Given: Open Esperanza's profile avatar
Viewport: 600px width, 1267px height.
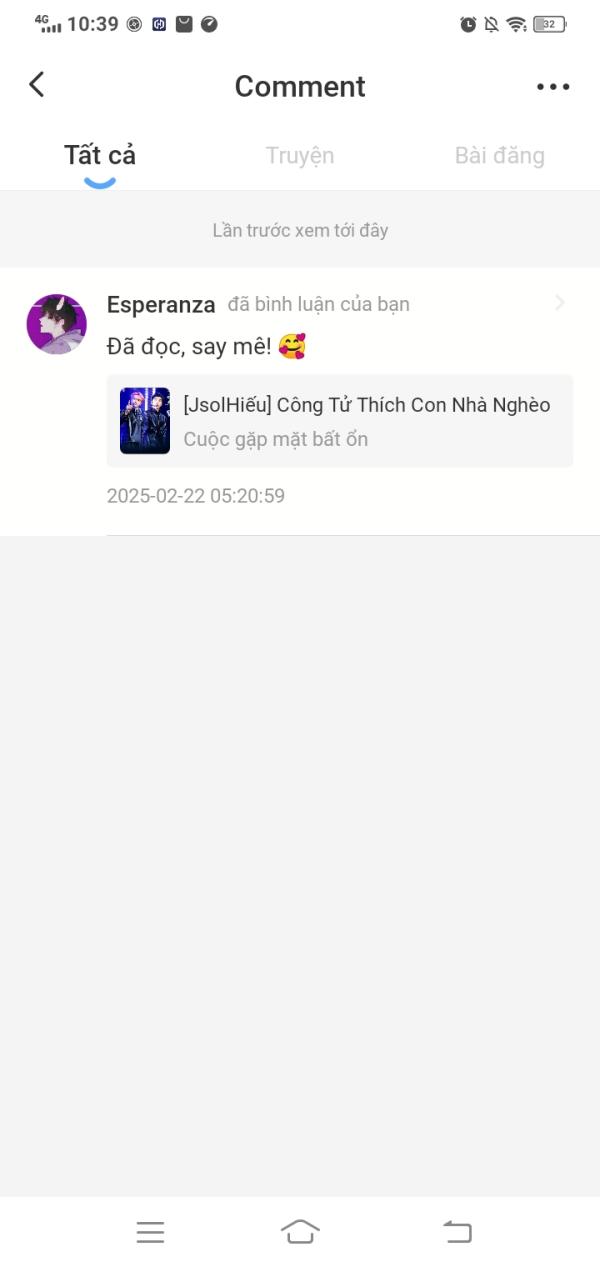Looking at the screenshot, I should pos(56,324).
